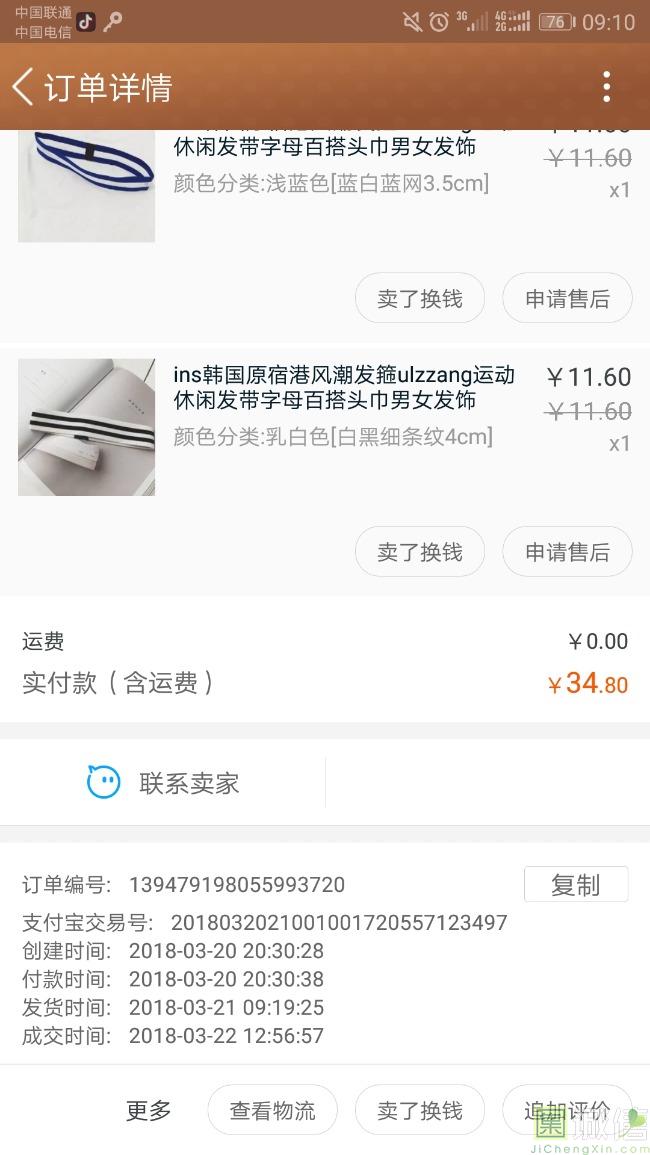Open the three-dot overflow menu
The image size is (650, 1155).
pos(606,87)
